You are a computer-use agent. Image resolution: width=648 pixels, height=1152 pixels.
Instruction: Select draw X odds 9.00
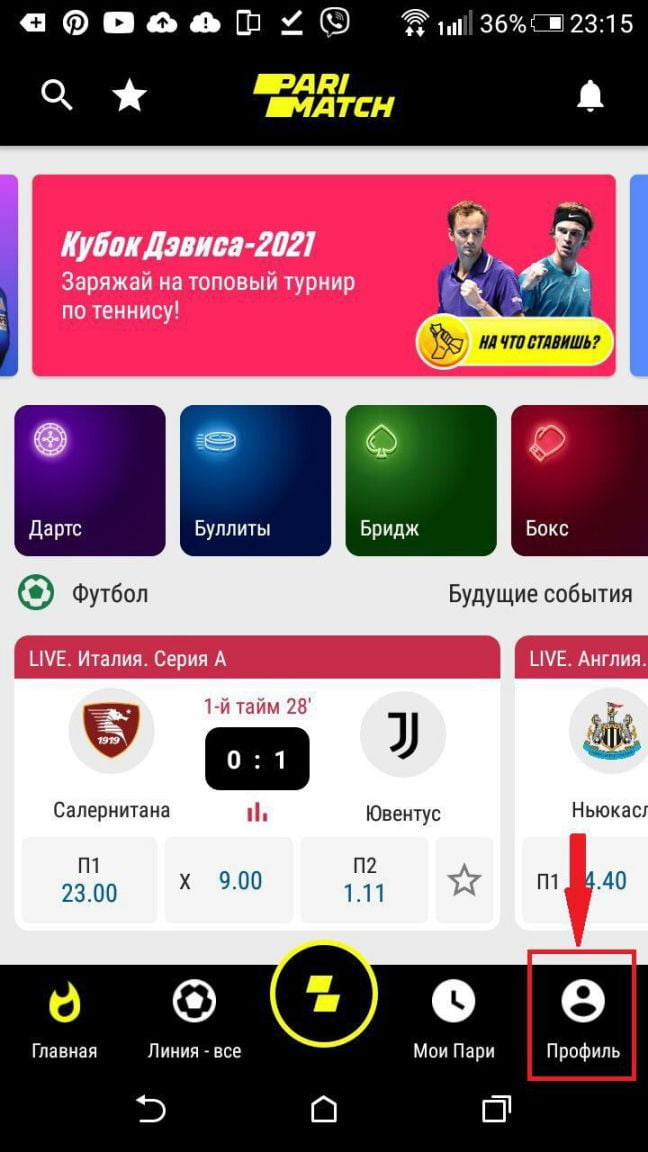pos(229,880)
